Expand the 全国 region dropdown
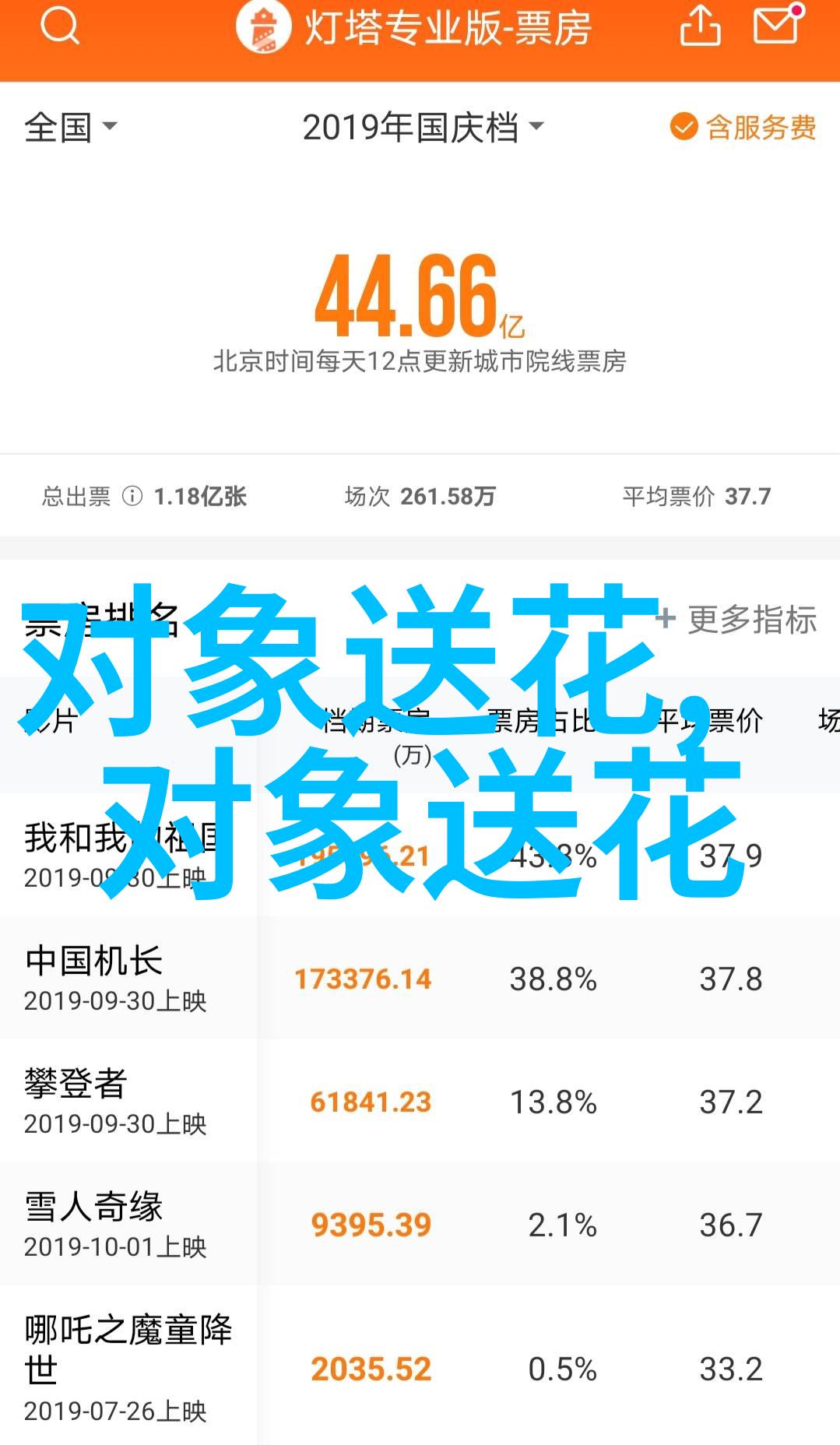Viewport: 840px width, 1445px height. coord(71,127)
